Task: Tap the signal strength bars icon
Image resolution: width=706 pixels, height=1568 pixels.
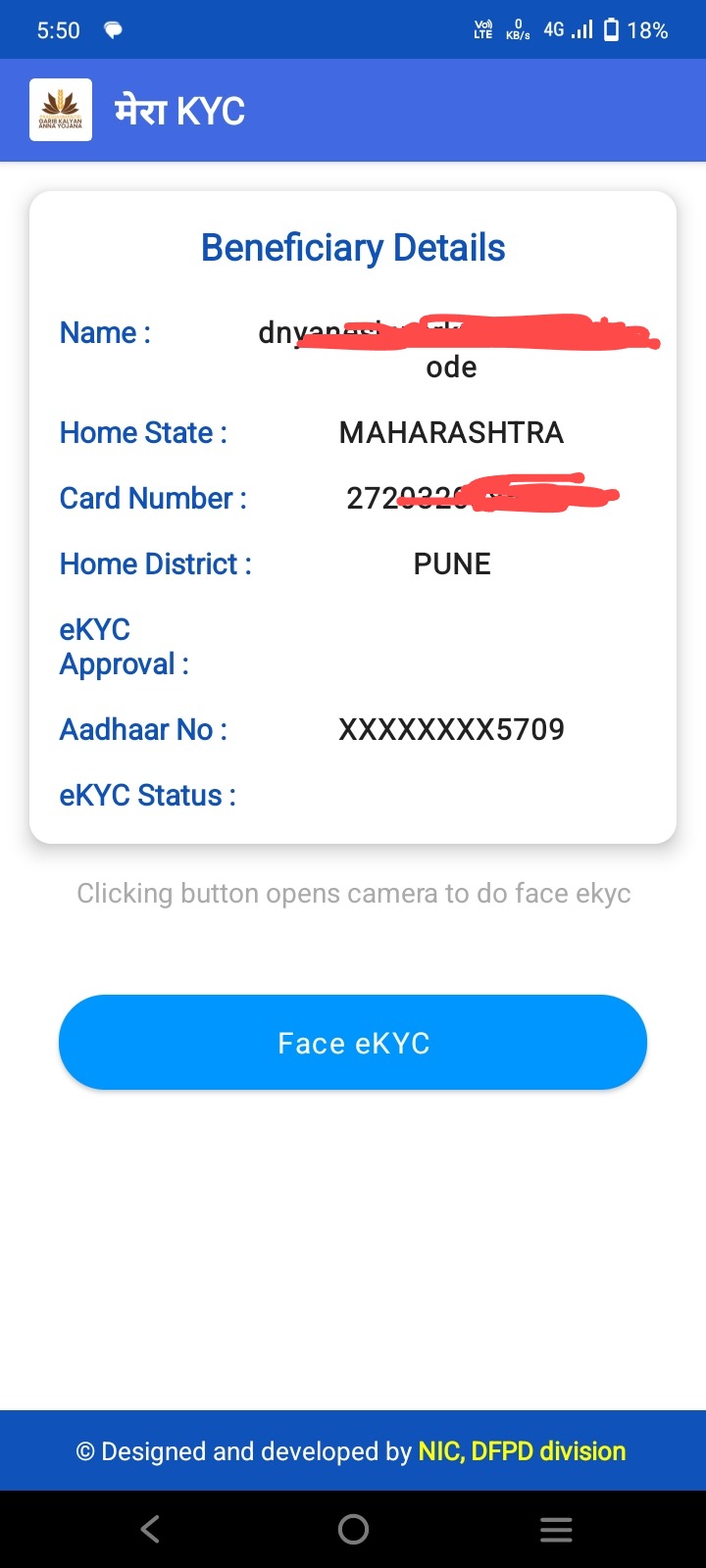Action: 580,29
